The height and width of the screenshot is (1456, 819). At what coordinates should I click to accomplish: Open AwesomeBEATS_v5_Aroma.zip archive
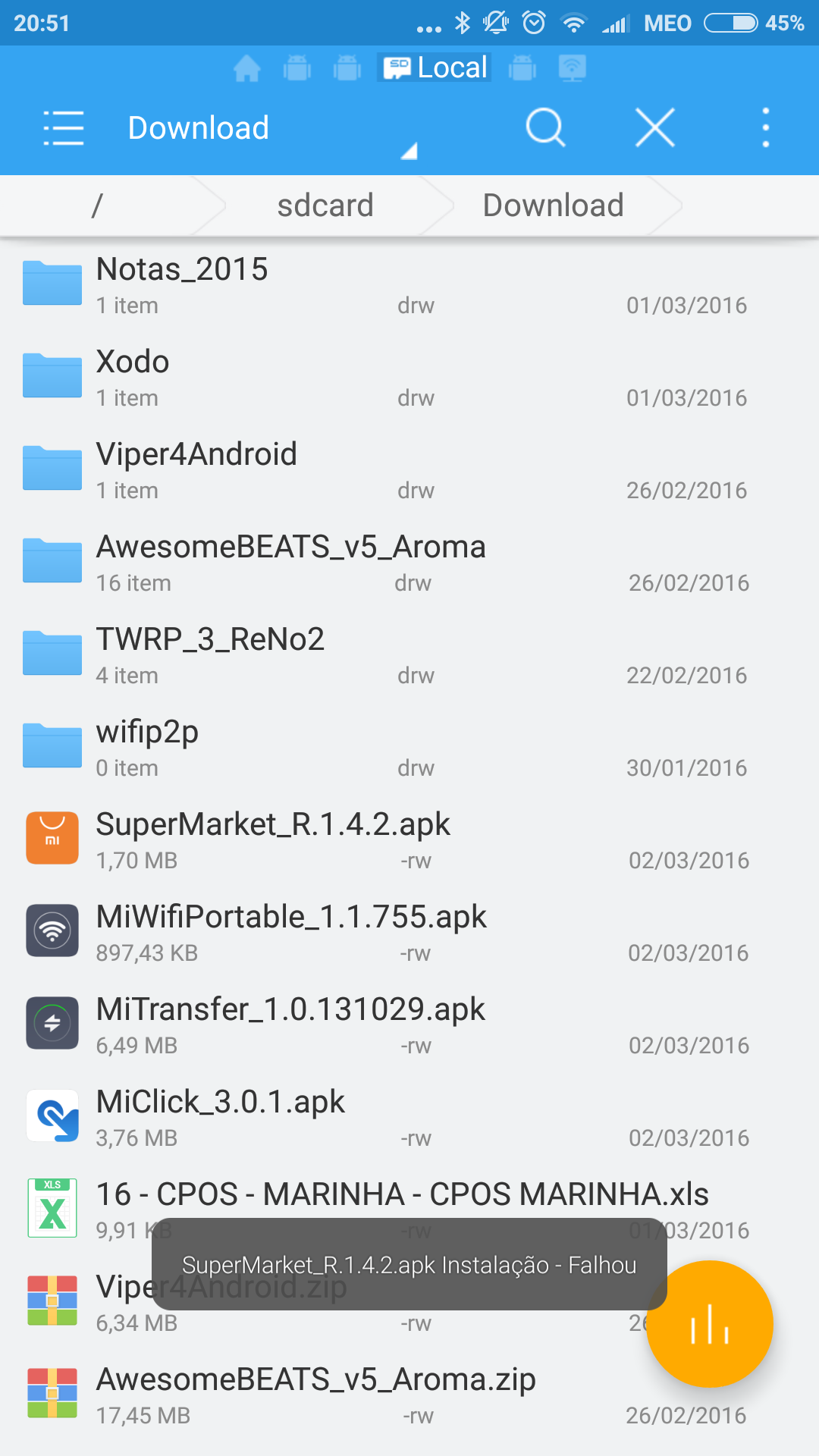(x=409, y=1397)
